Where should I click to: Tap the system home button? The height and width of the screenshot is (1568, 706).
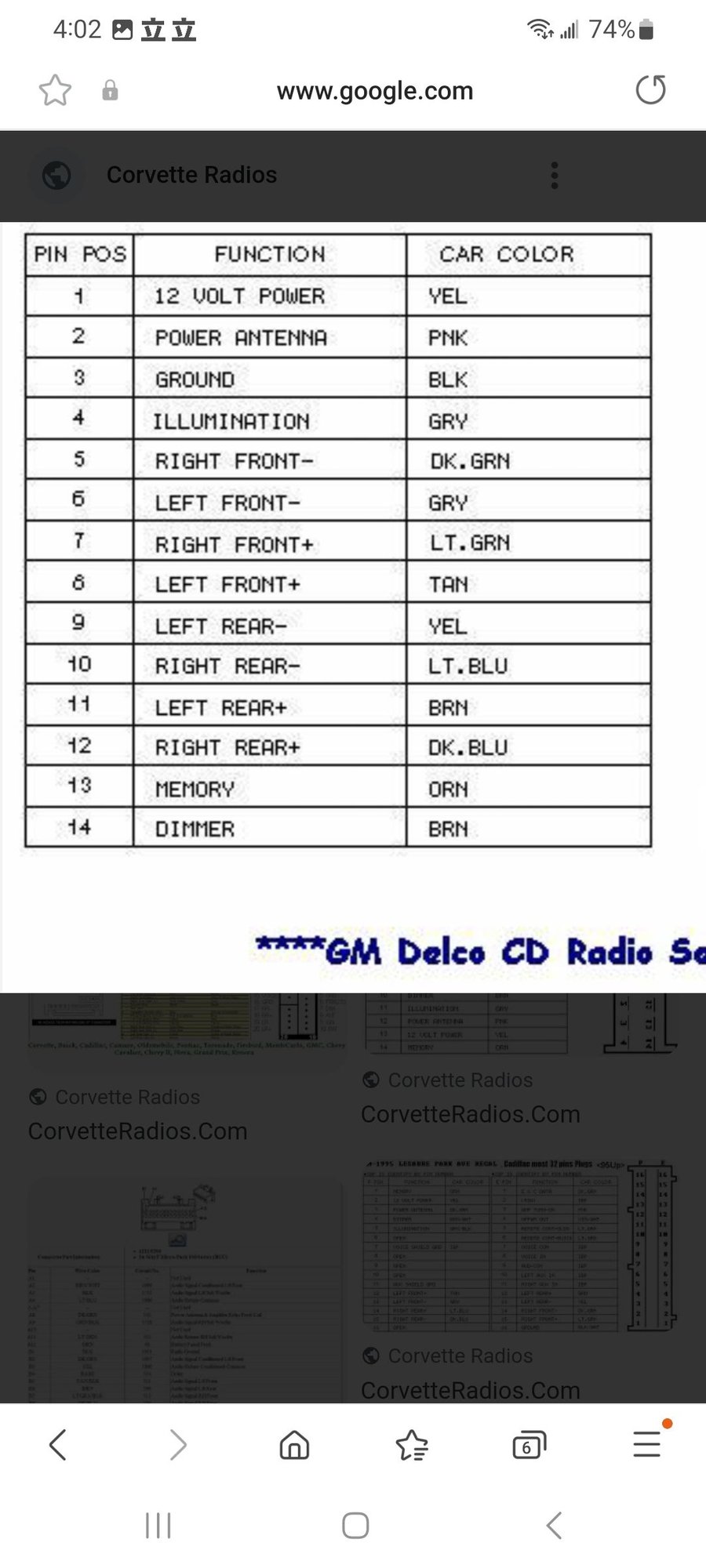pyautogui.click(x=355, y=1526)
